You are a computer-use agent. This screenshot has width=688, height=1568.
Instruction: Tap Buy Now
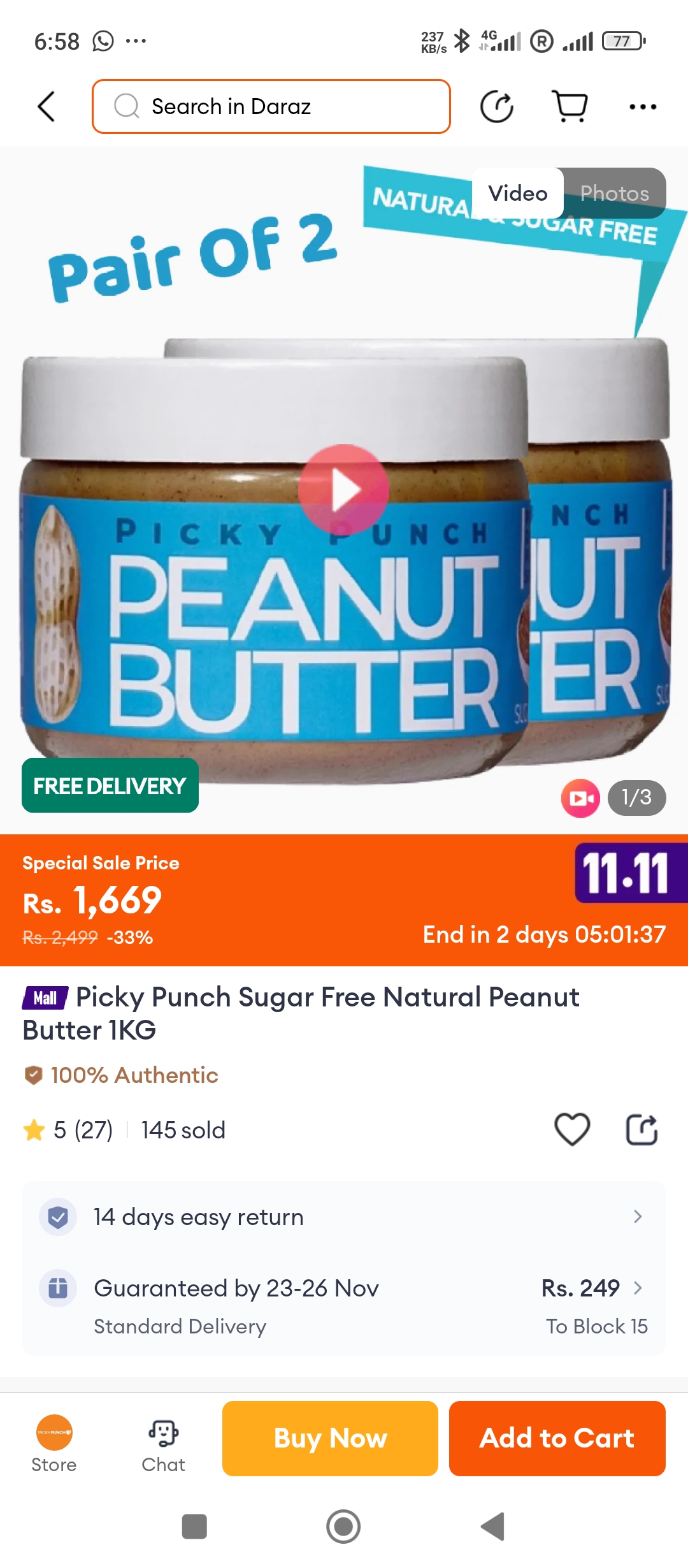(x=330, y=1438)
